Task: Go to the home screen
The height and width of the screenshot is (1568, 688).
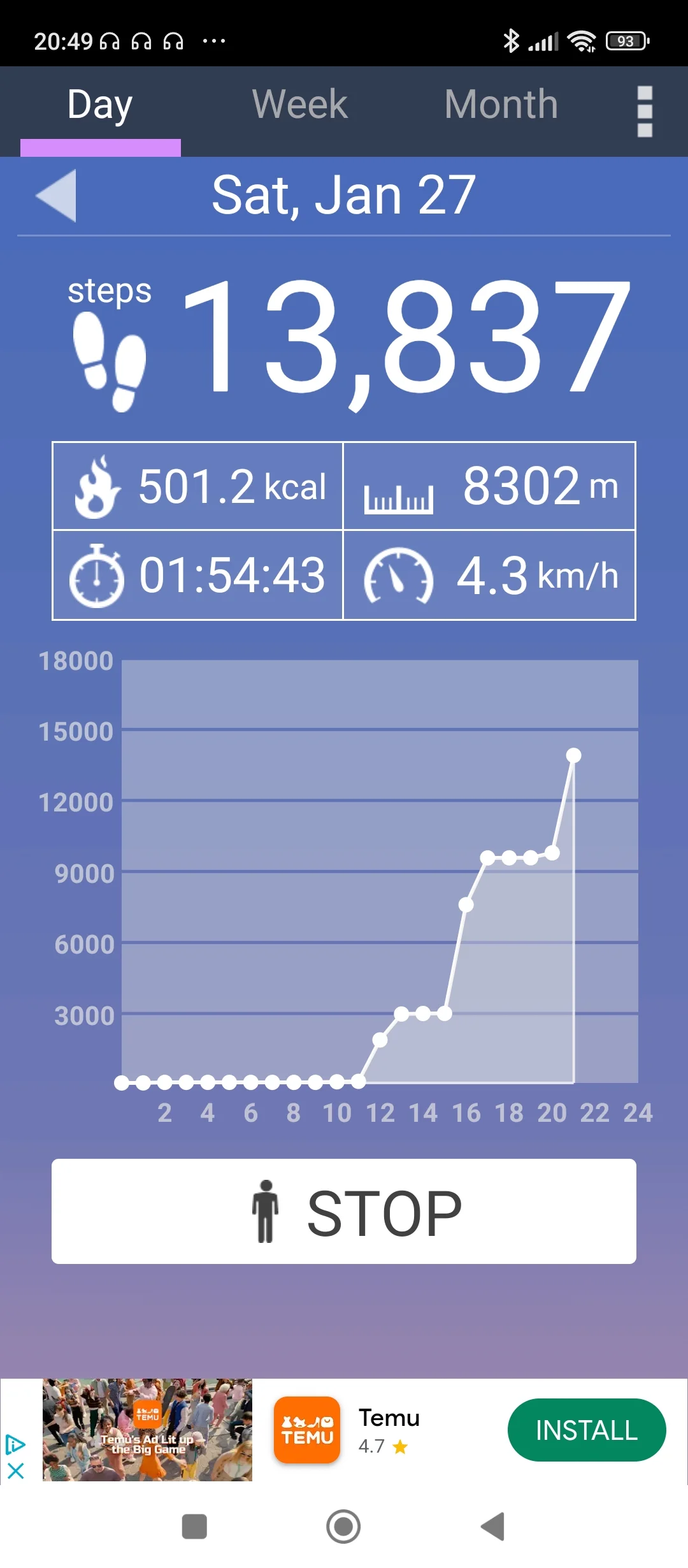Action: pyautogui.click(x=343, y=1527)
